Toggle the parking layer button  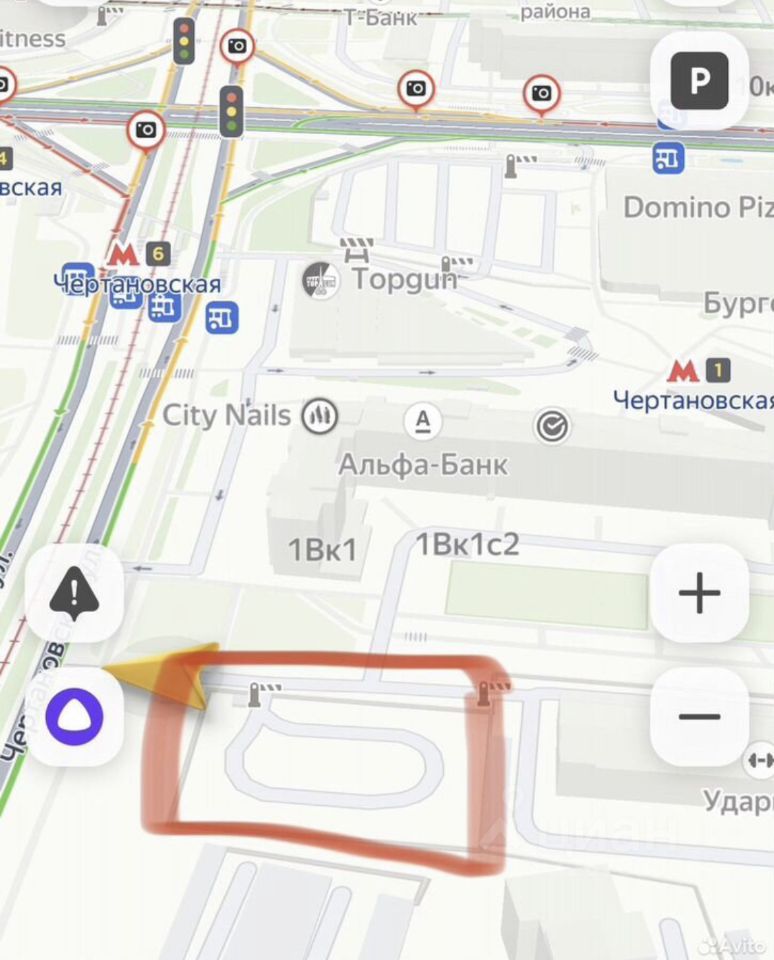pos(699,80)
